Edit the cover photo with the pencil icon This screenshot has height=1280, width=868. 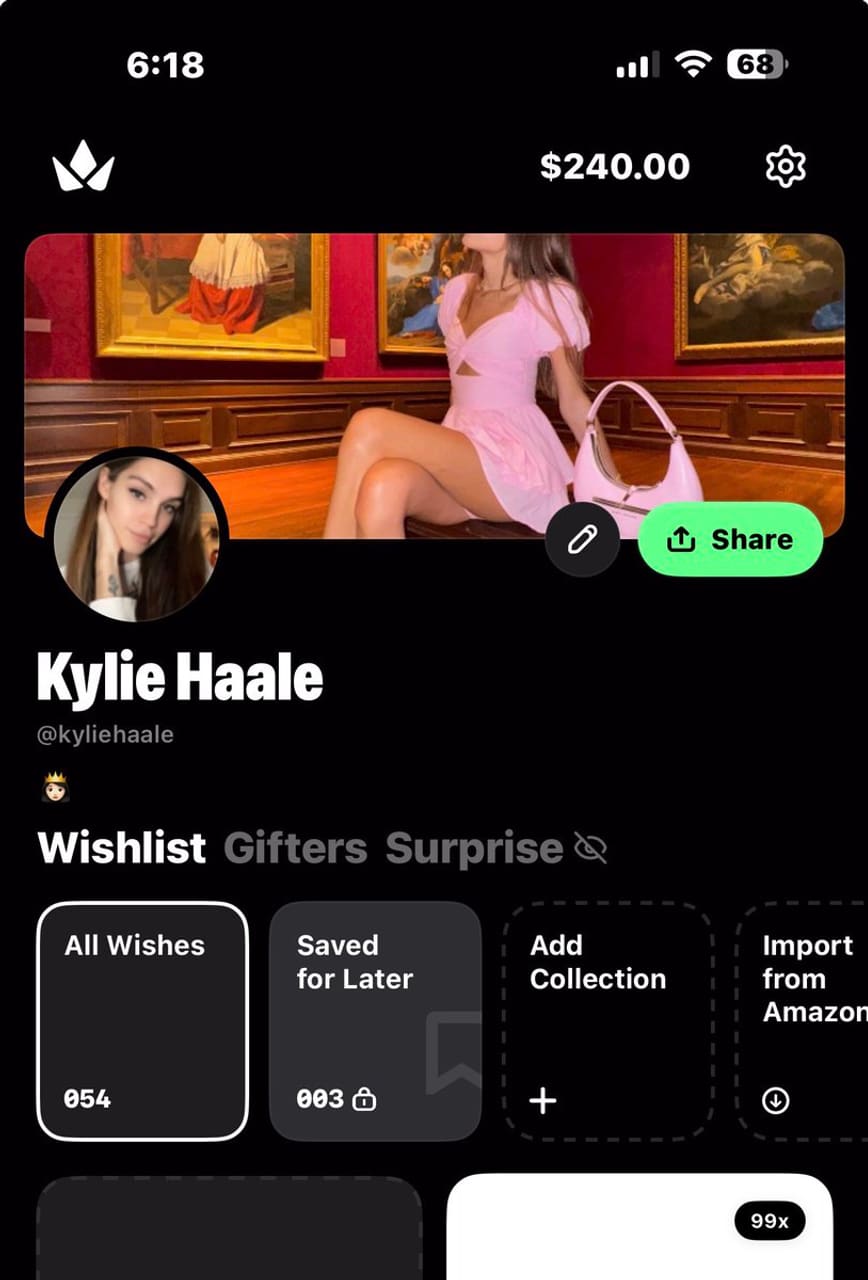[582, 540]
